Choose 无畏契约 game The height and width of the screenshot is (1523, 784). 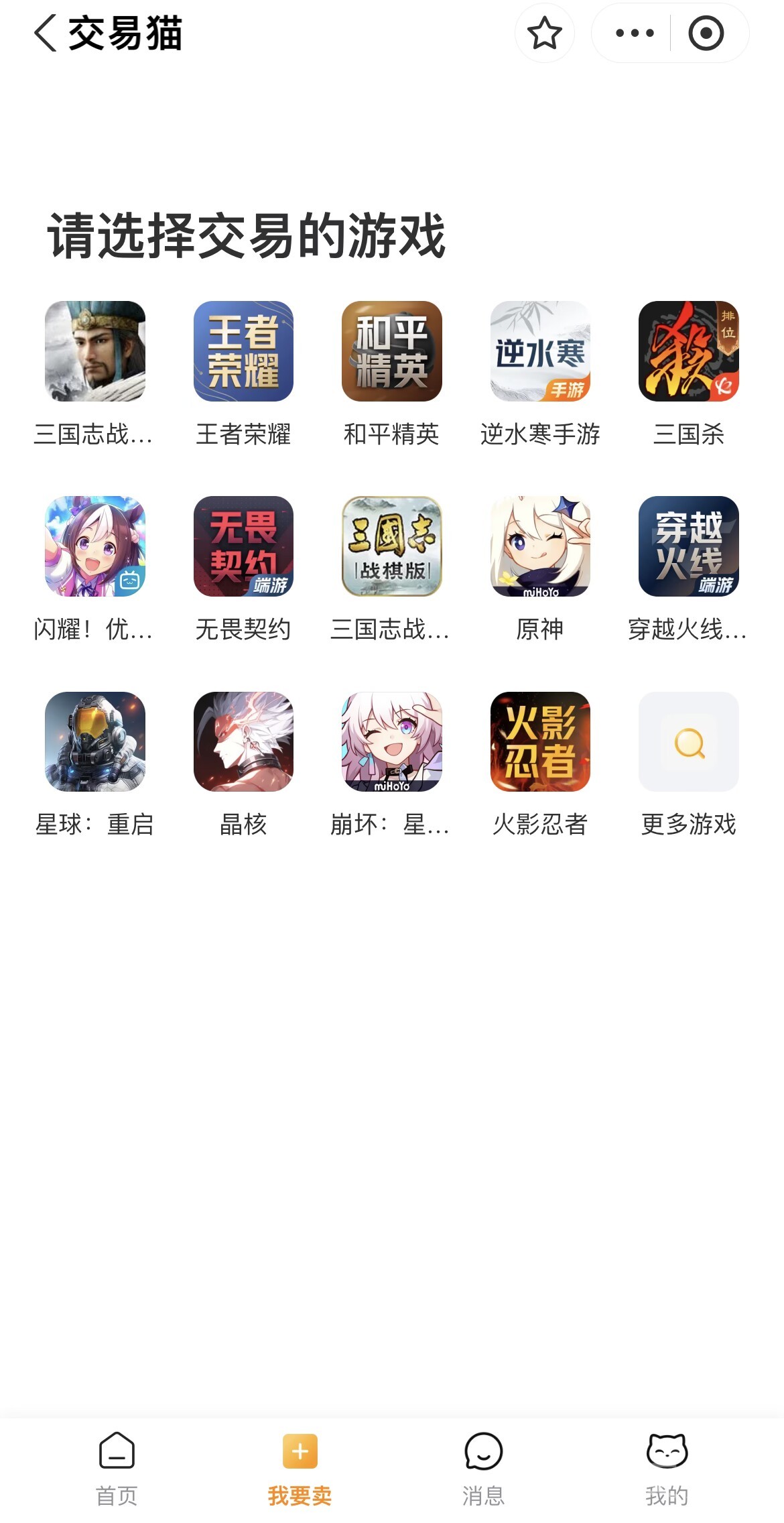coord(243,546)
